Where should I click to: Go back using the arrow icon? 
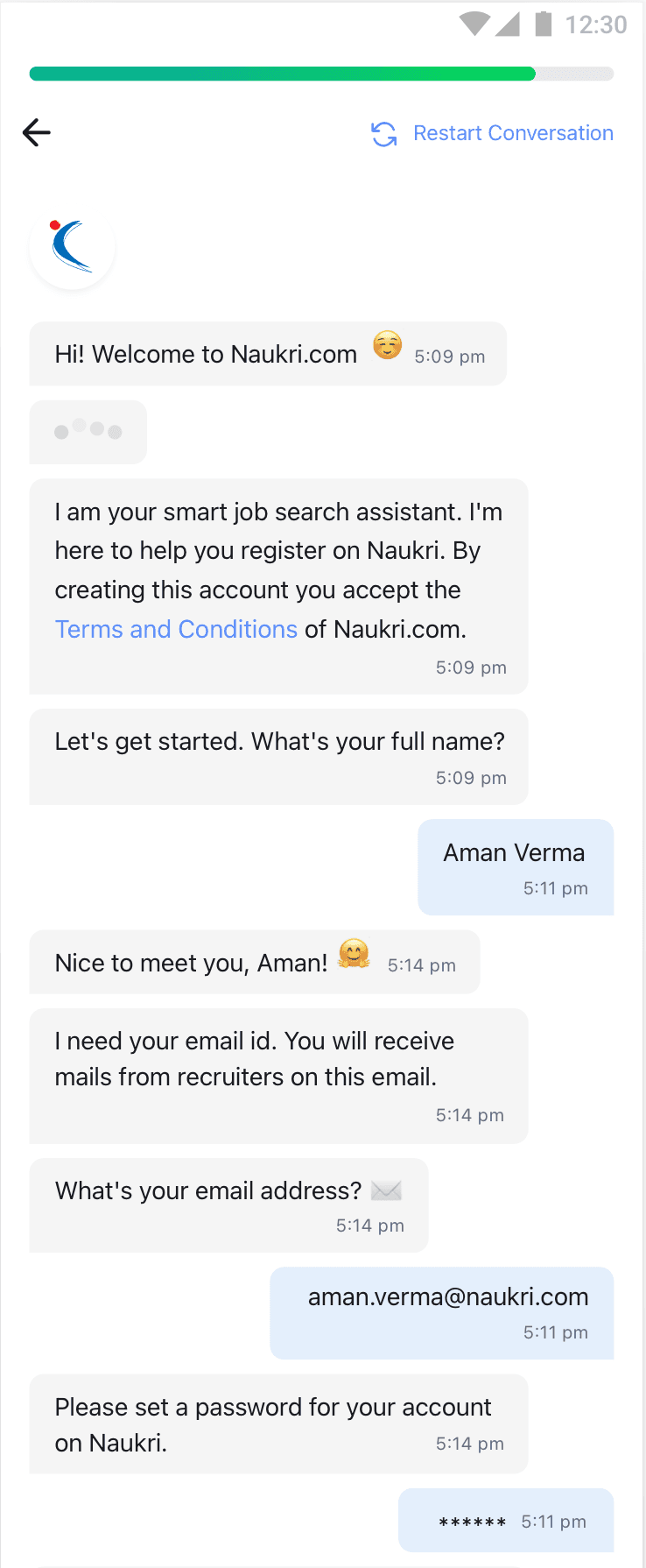point(37,133)
